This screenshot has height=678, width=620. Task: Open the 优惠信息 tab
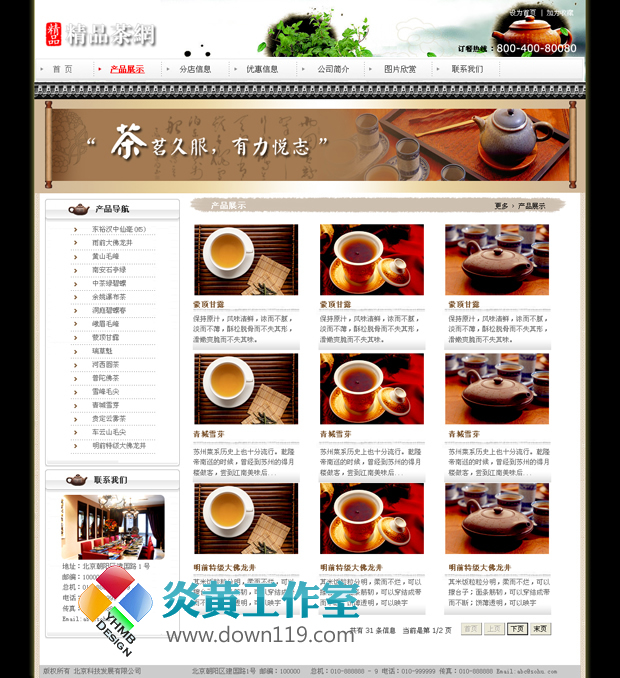262,69
